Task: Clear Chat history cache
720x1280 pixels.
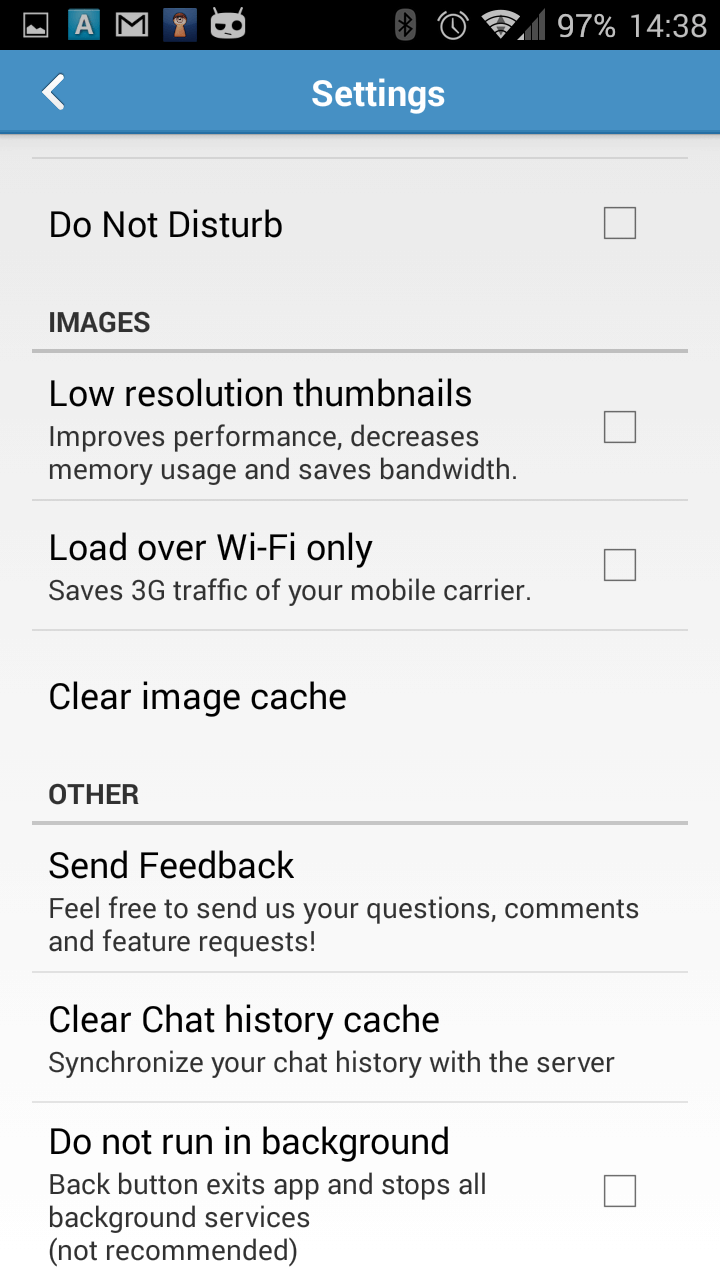Action: pos(360,1038)
